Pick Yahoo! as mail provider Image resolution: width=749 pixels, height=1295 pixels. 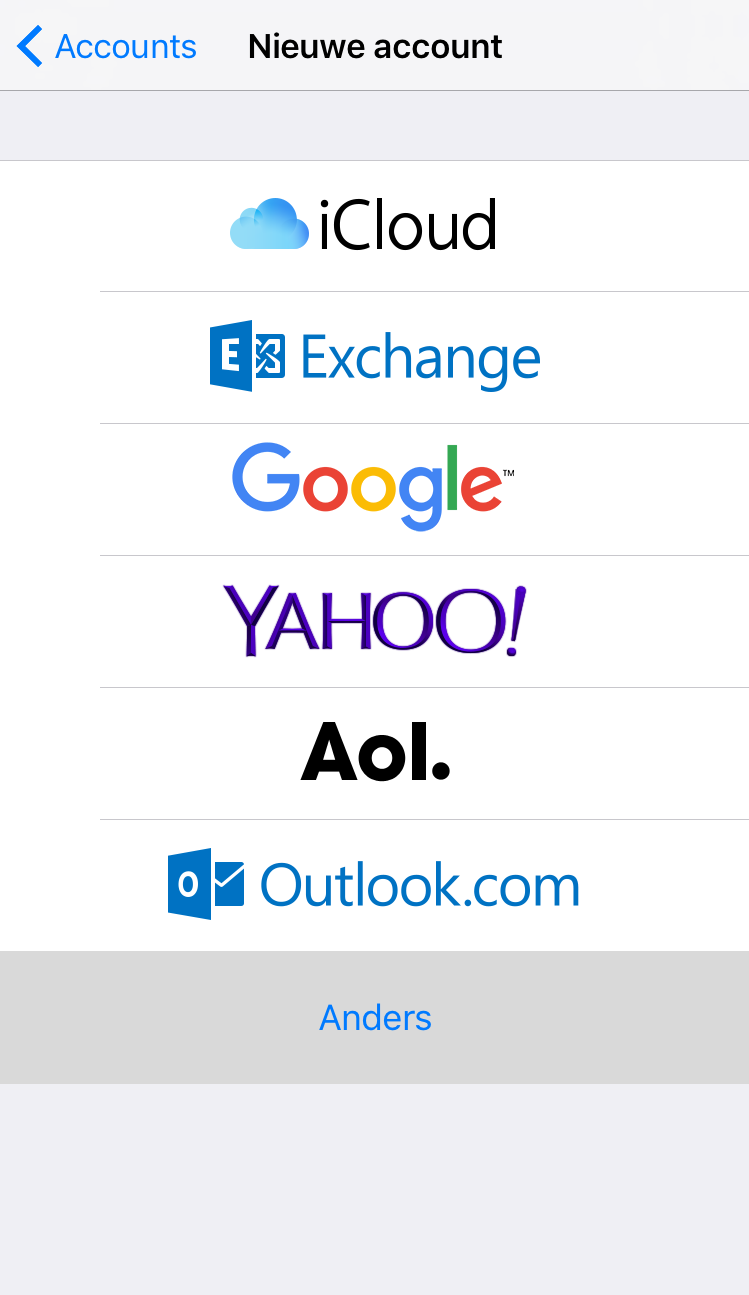(374, 621)
